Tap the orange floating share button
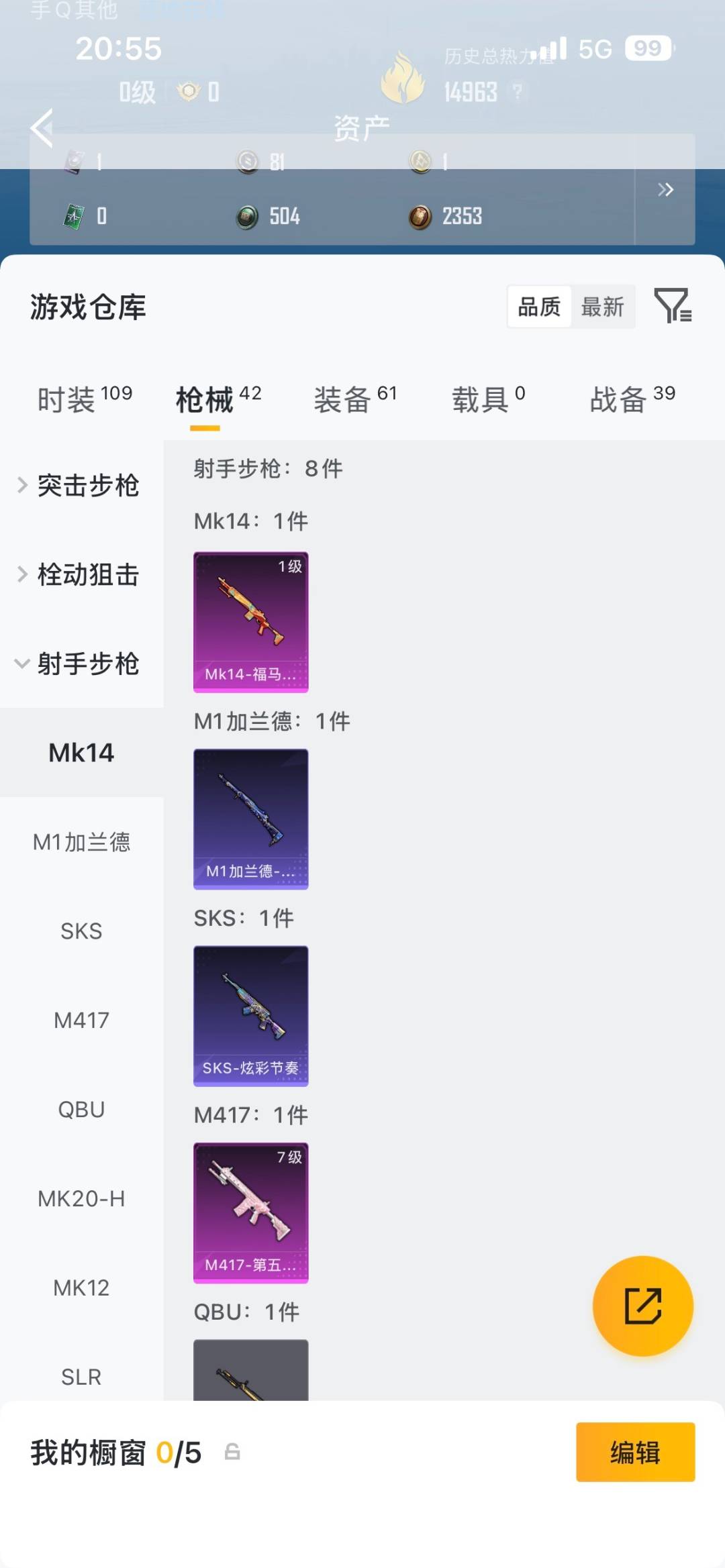This screenshot has height=1568, width=725. tap(642, 1306)
